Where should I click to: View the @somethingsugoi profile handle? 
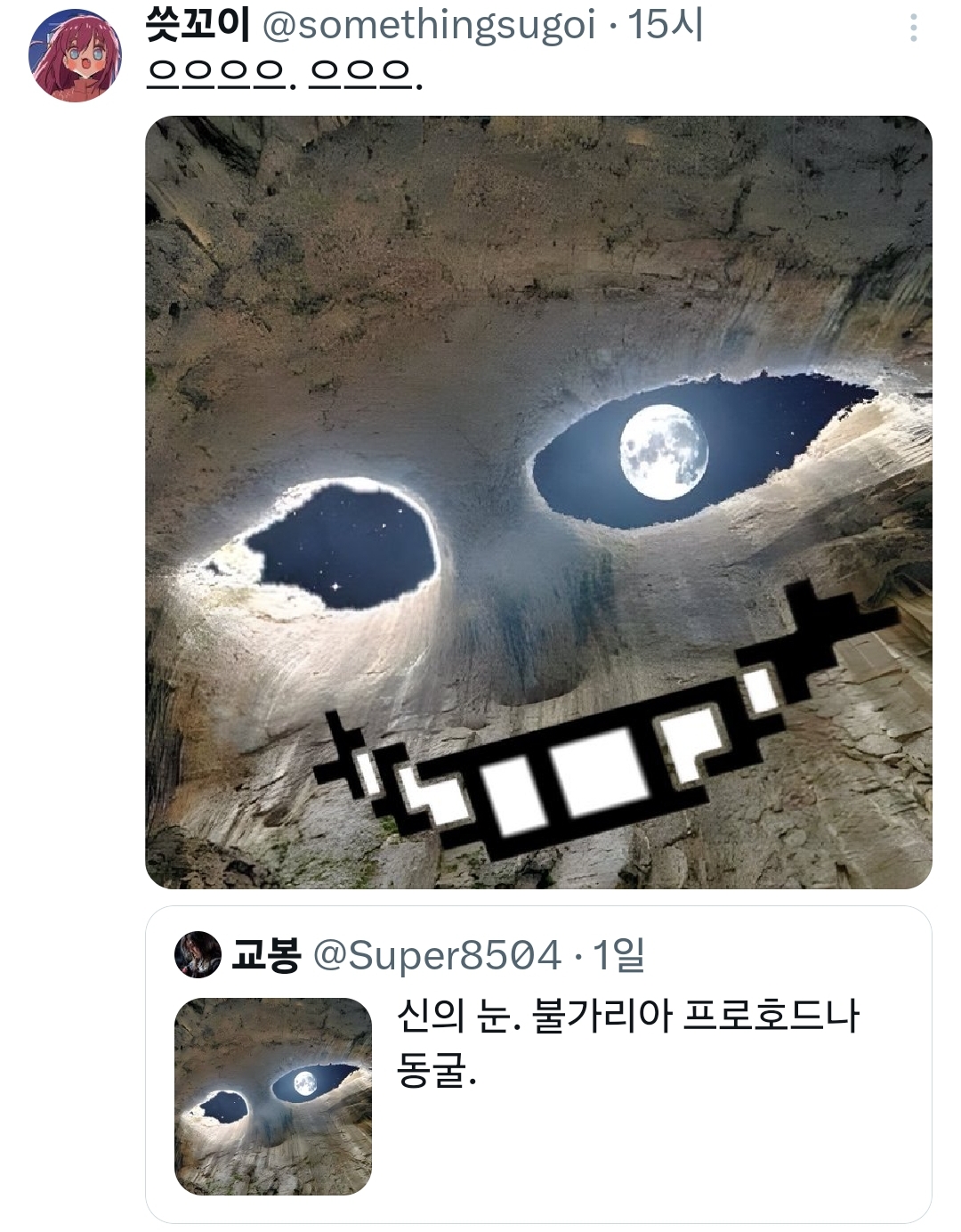(x=428, y=25)
